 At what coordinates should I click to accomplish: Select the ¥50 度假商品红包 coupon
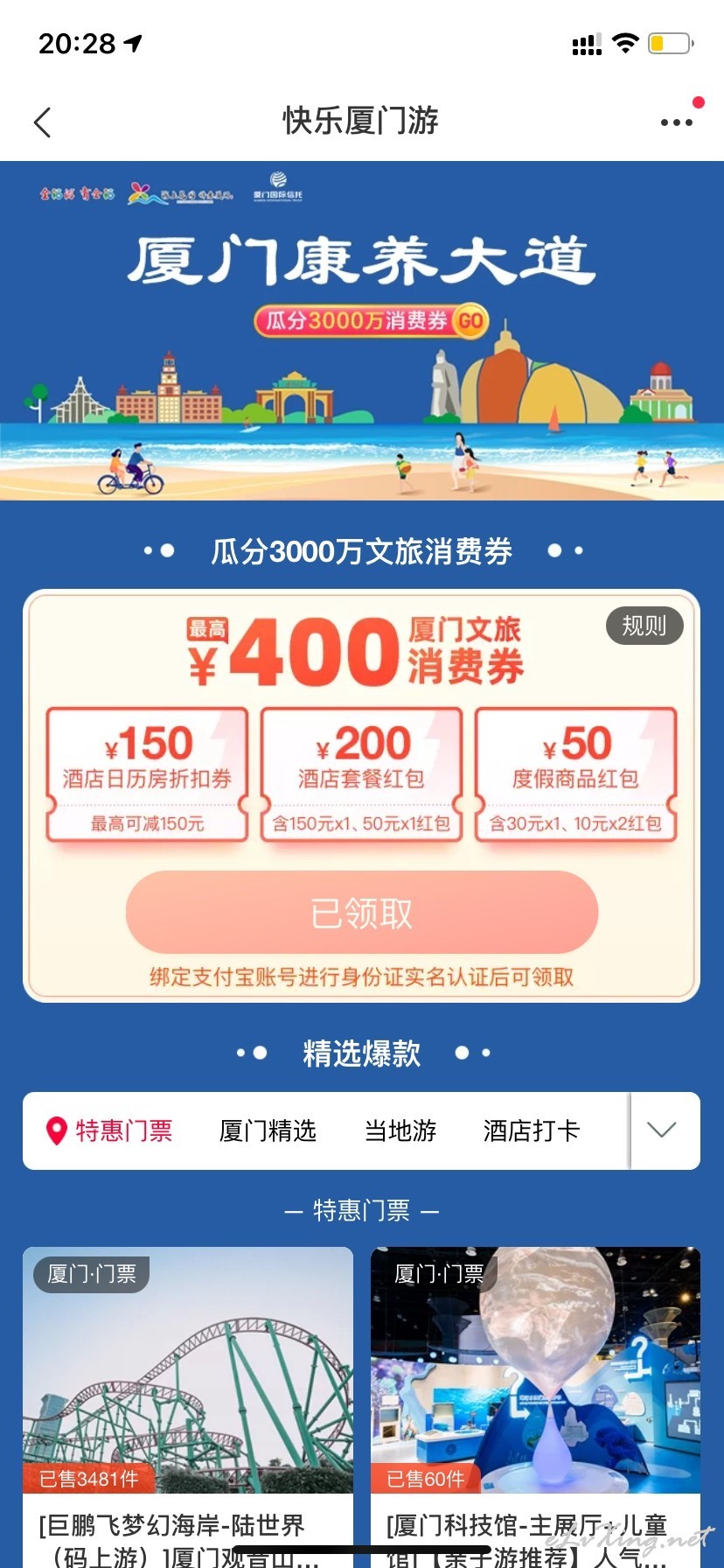coord(575,775)
